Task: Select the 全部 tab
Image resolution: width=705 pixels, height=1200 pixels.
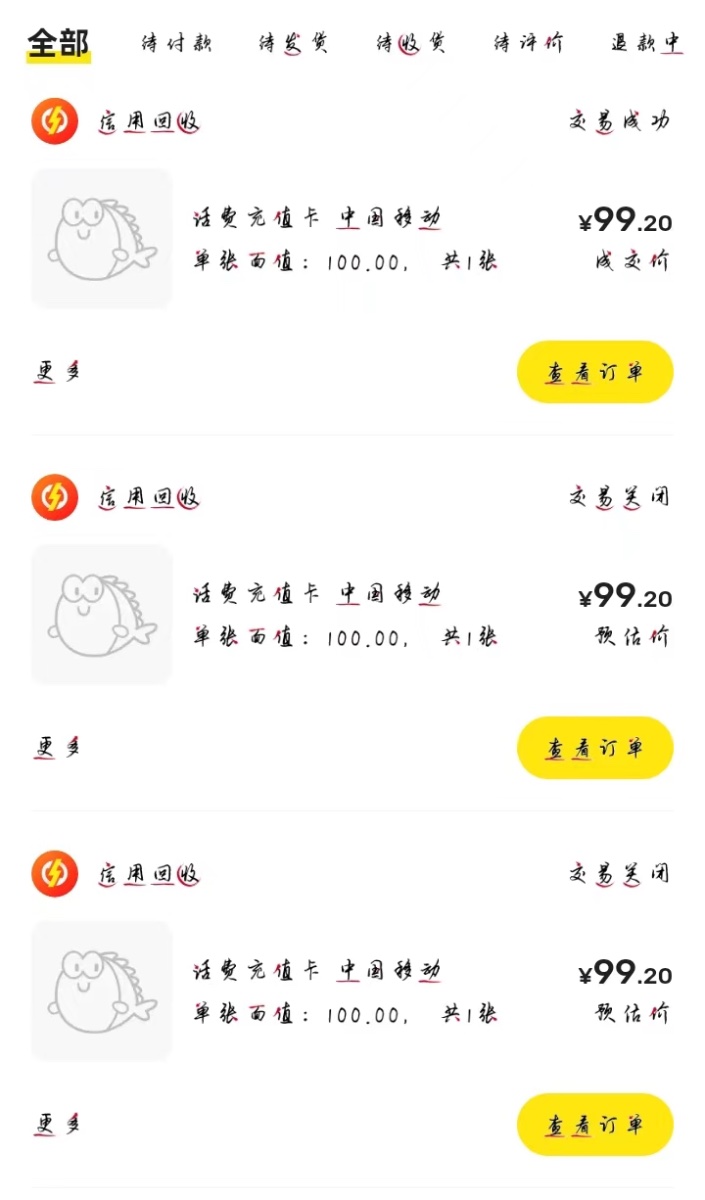Action: (58, 43)
